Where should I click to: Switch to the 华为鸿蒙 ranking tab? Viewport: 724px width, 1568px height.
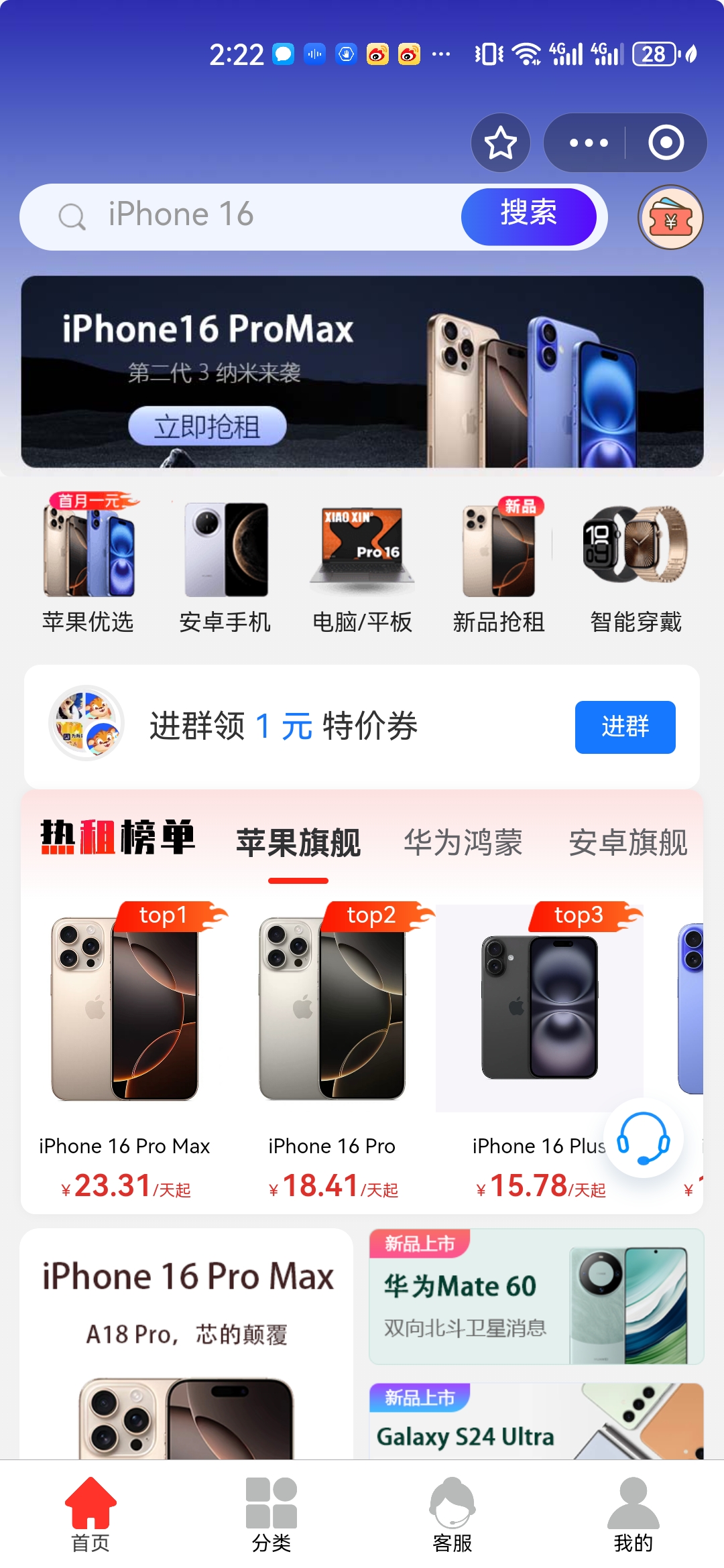(x=463, y=842)
